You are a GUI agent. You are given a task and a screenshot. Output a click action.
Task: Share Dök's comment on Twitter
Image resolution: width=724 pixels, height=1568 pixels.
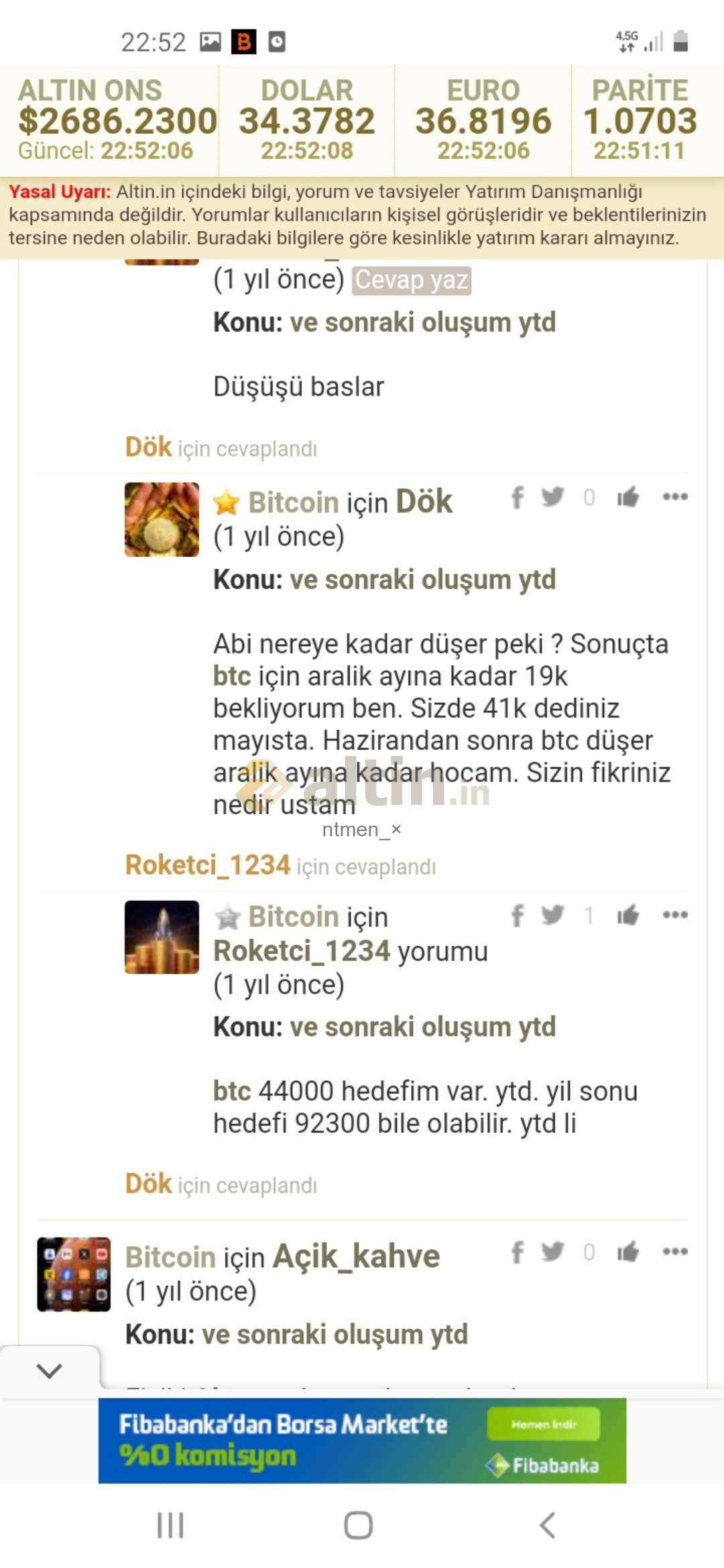[553, 497]
